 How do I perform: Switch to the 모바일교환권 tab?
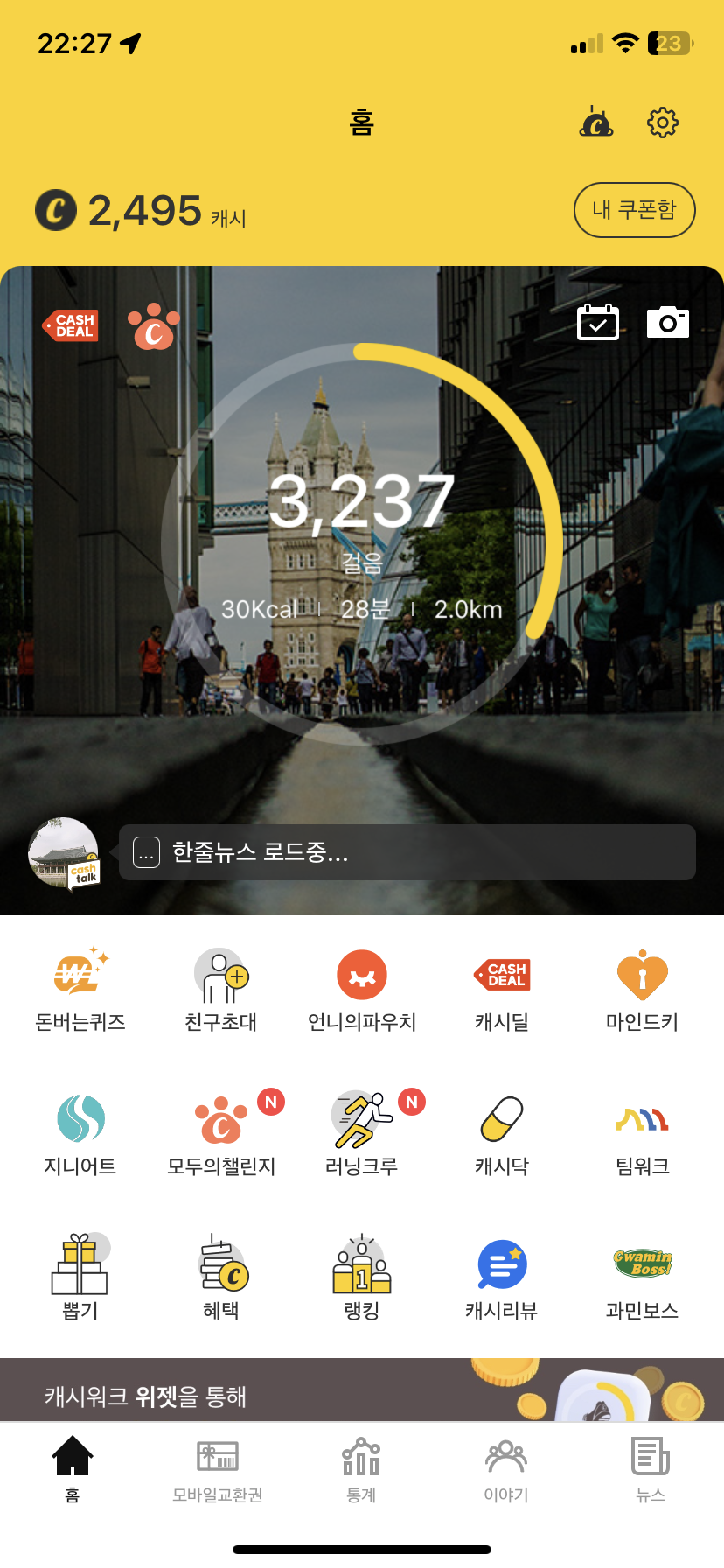[218, 1470]
